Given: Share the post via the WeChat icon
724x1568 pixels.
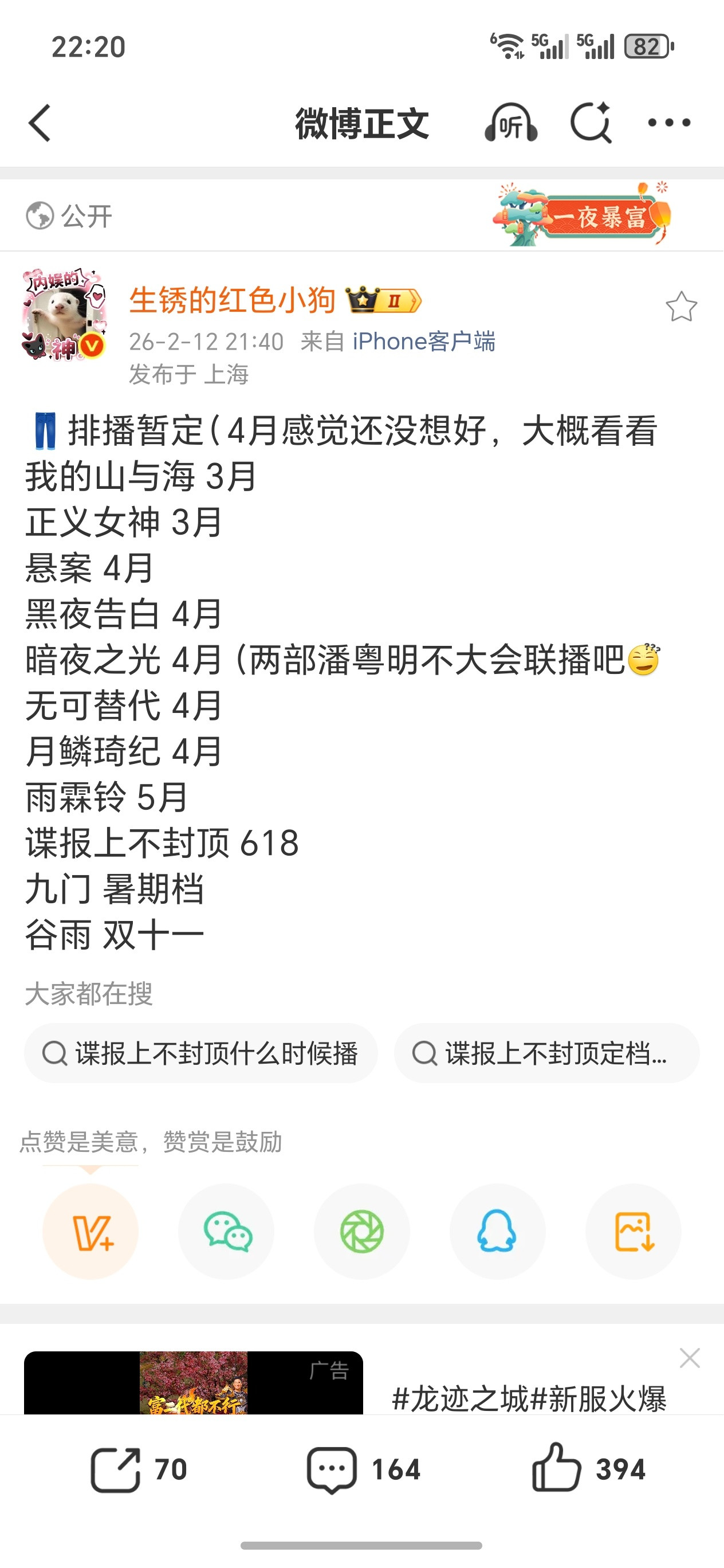Looking at the screenshot, I should pos(226,1231).
